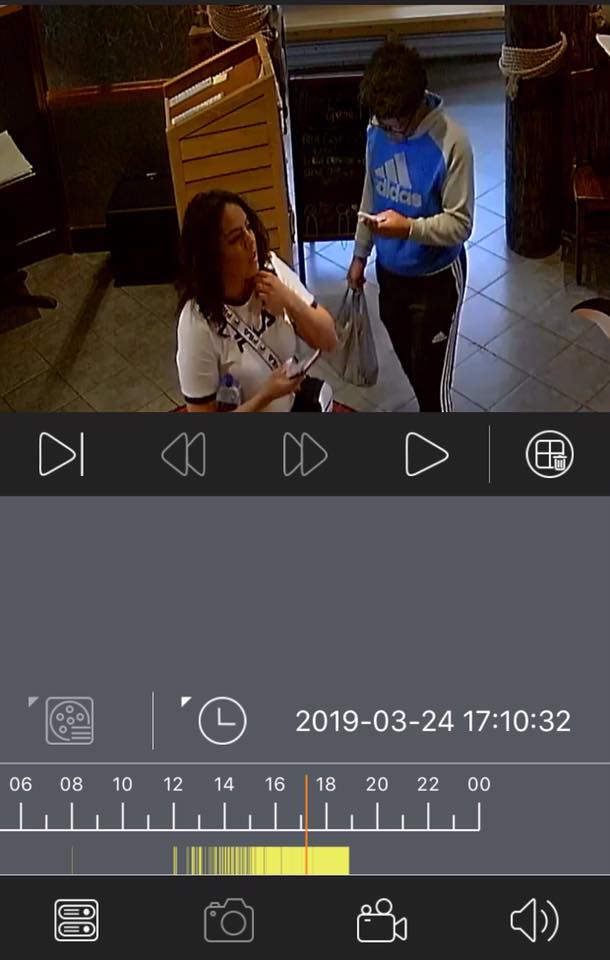Screen dimensions: 610x960
Task: Open the recording type film reel selector
Action: (x=69, y=720)
